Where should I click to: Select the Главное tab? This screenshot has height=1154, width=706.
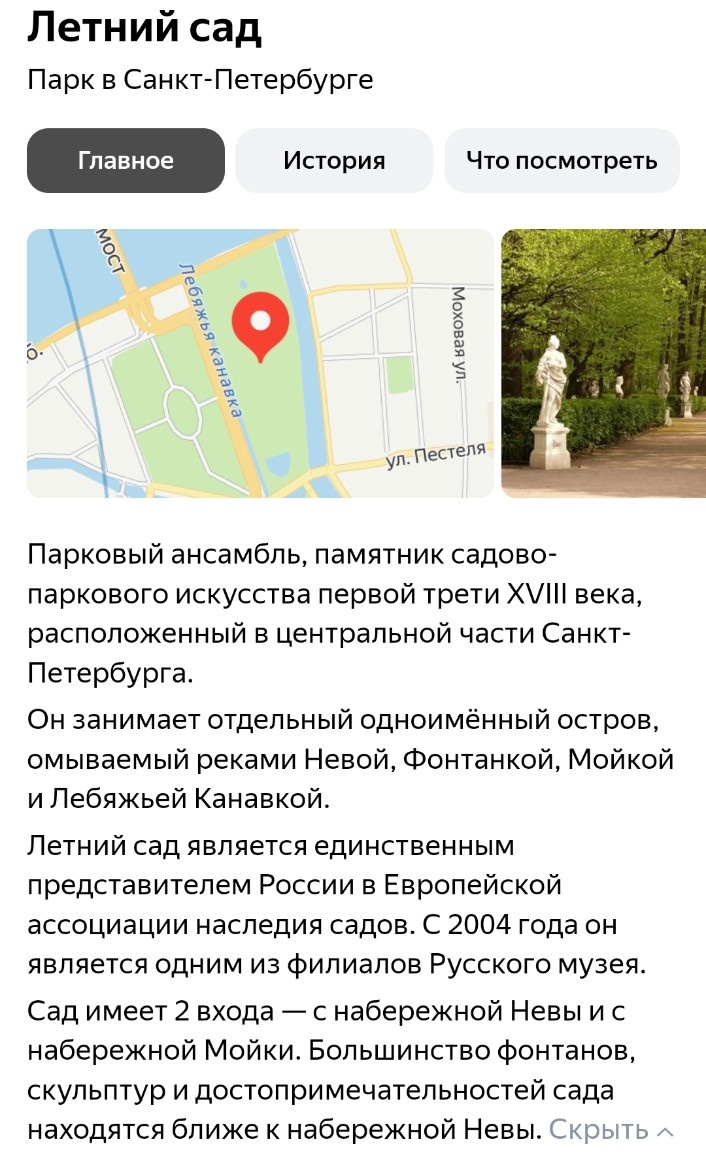(x=126, y=160)
